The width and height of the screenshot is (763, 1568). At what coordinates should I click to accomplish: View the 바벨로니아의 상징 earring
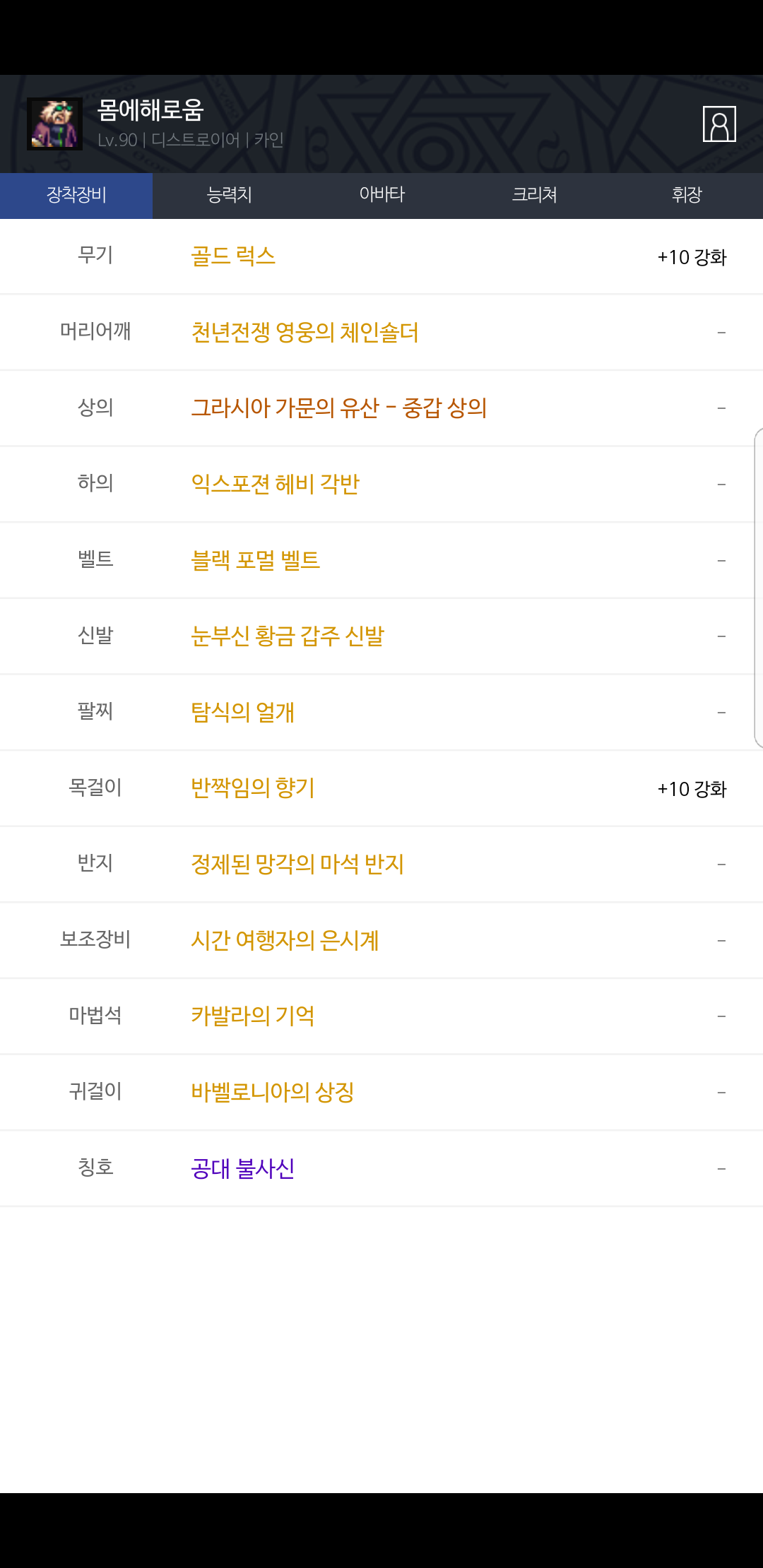pos(272,1093)
